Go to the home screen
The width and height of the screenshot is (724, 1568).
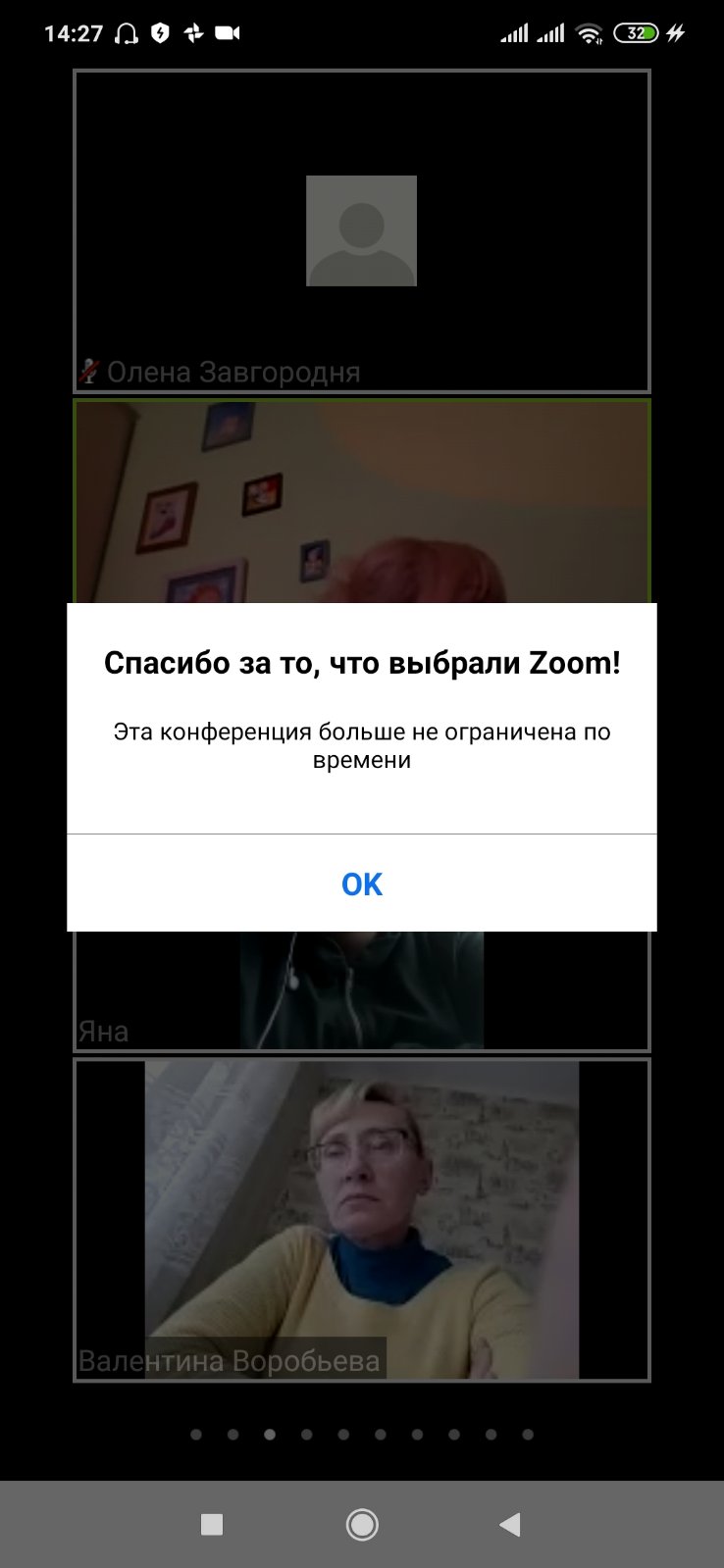[362, 1524]
